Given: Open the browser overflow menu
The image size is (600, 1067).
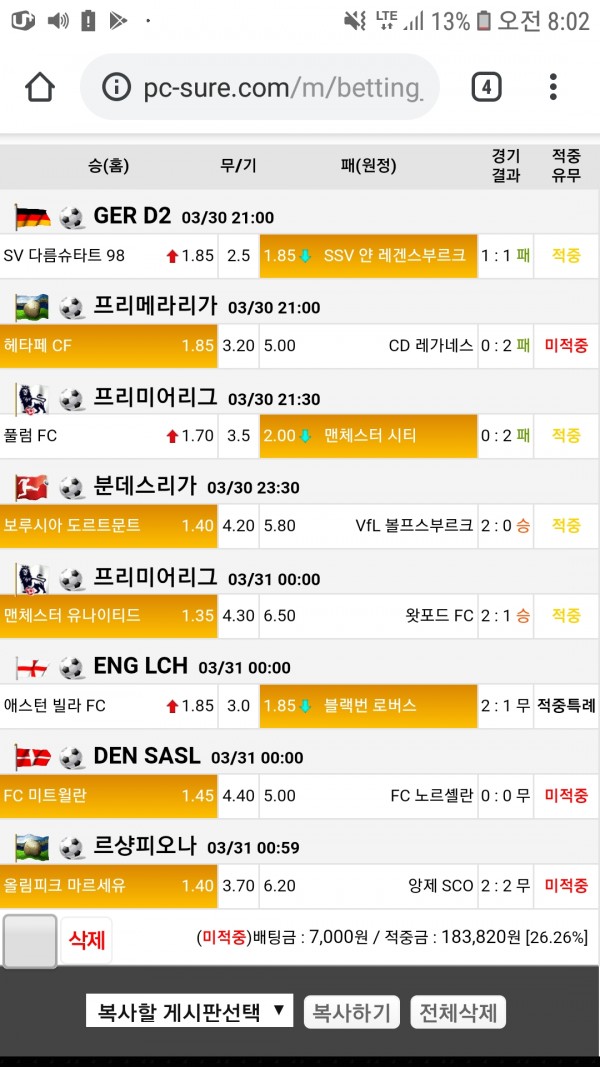Looking at the screenshot, I should (554, 87).
